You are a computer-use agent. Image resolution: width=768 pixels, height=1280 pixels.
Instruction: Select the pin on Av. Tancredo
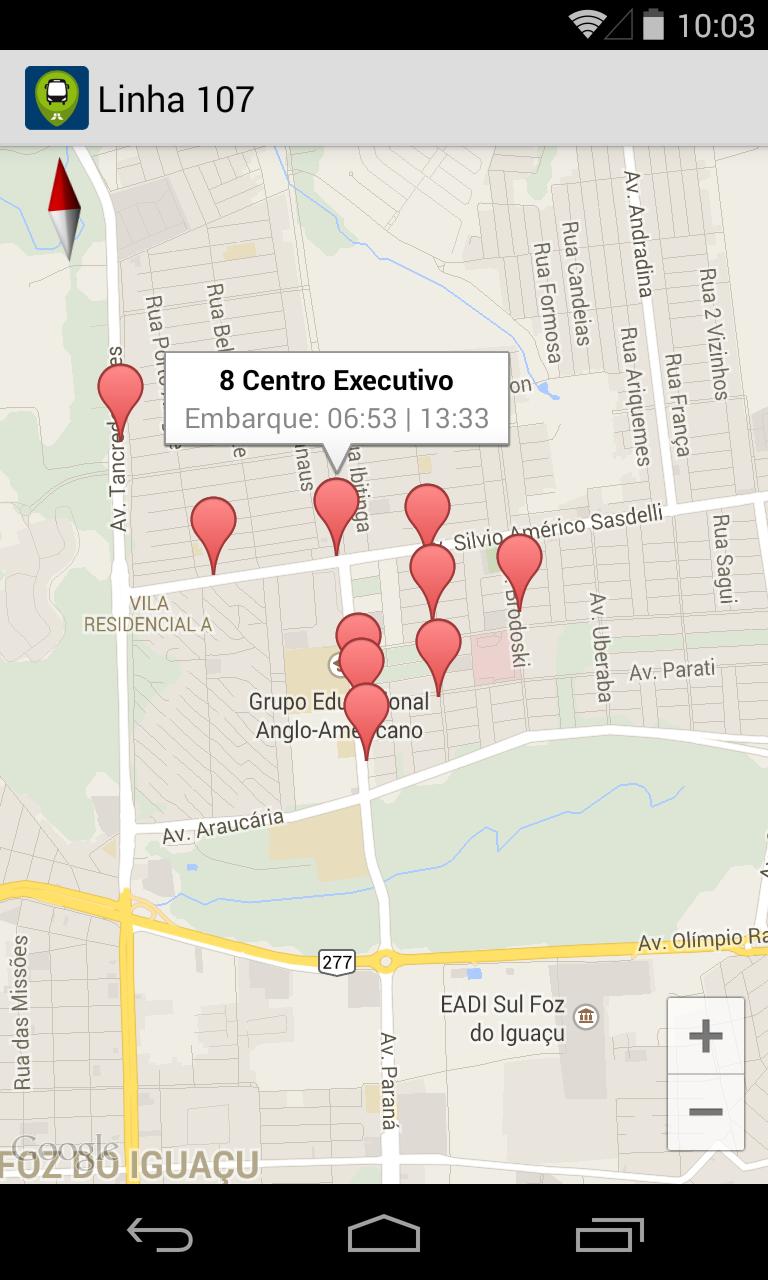coord(120,393)
